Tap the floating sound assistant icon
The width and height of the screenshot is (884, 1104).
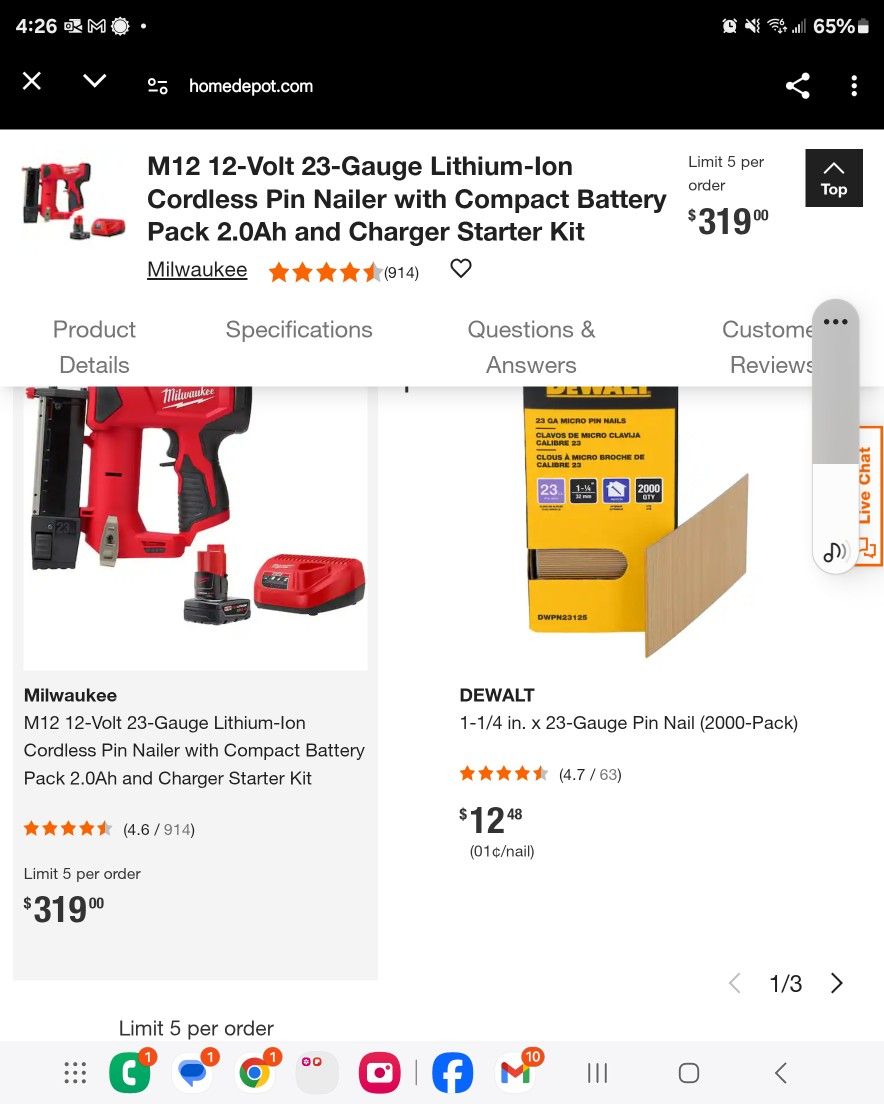[x=835, y=551]
